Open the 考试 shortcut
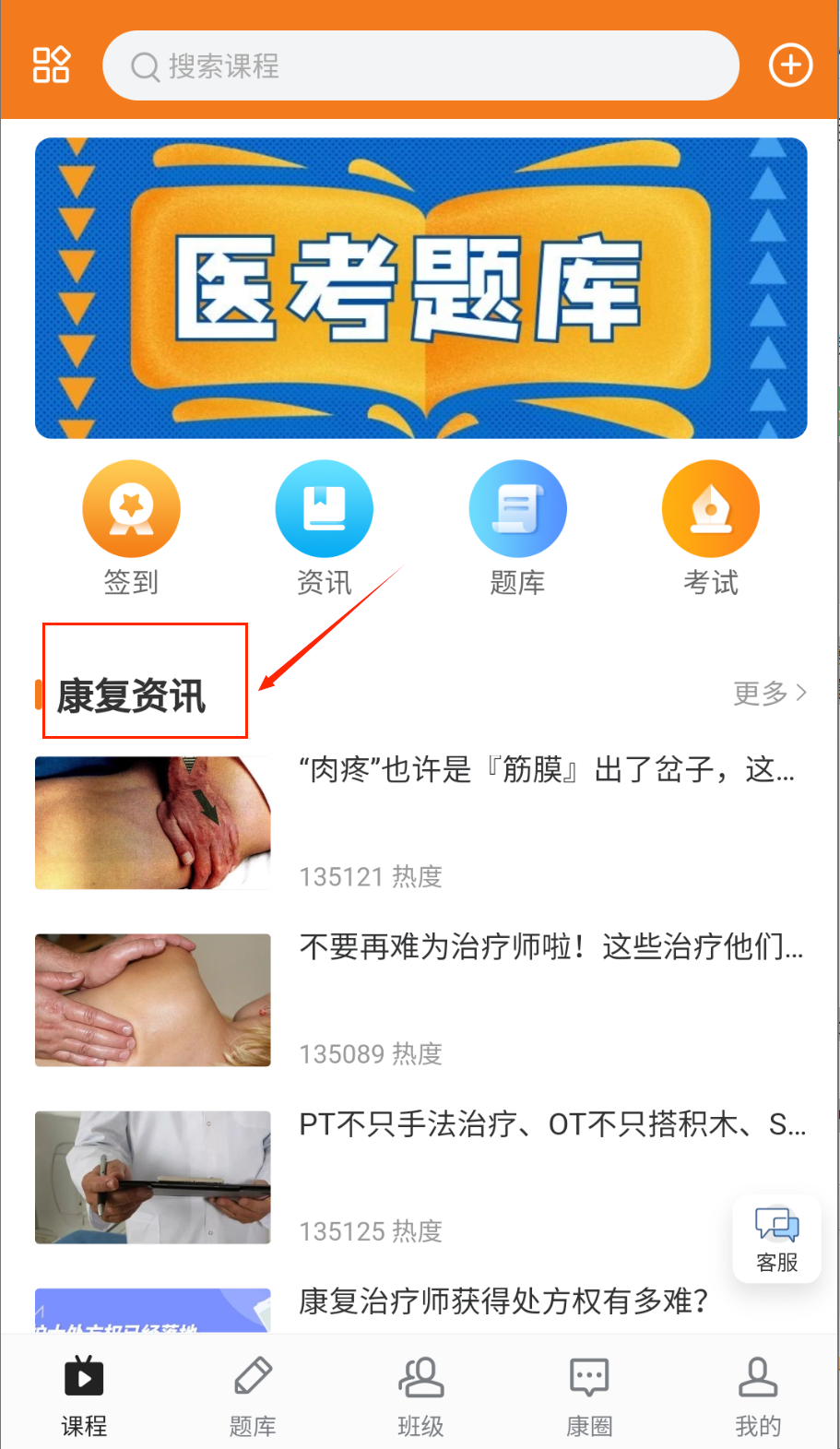 [710, 509]
